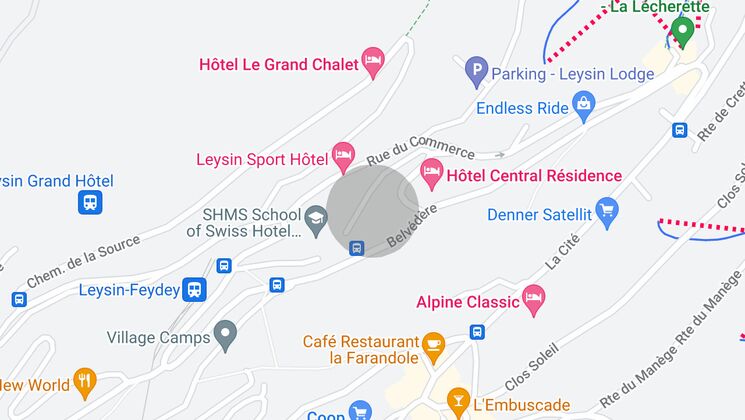Tap the Village Camps location pin
This screenshot has width=745, height=420.
pyautogui.click(x=227, y=333)
